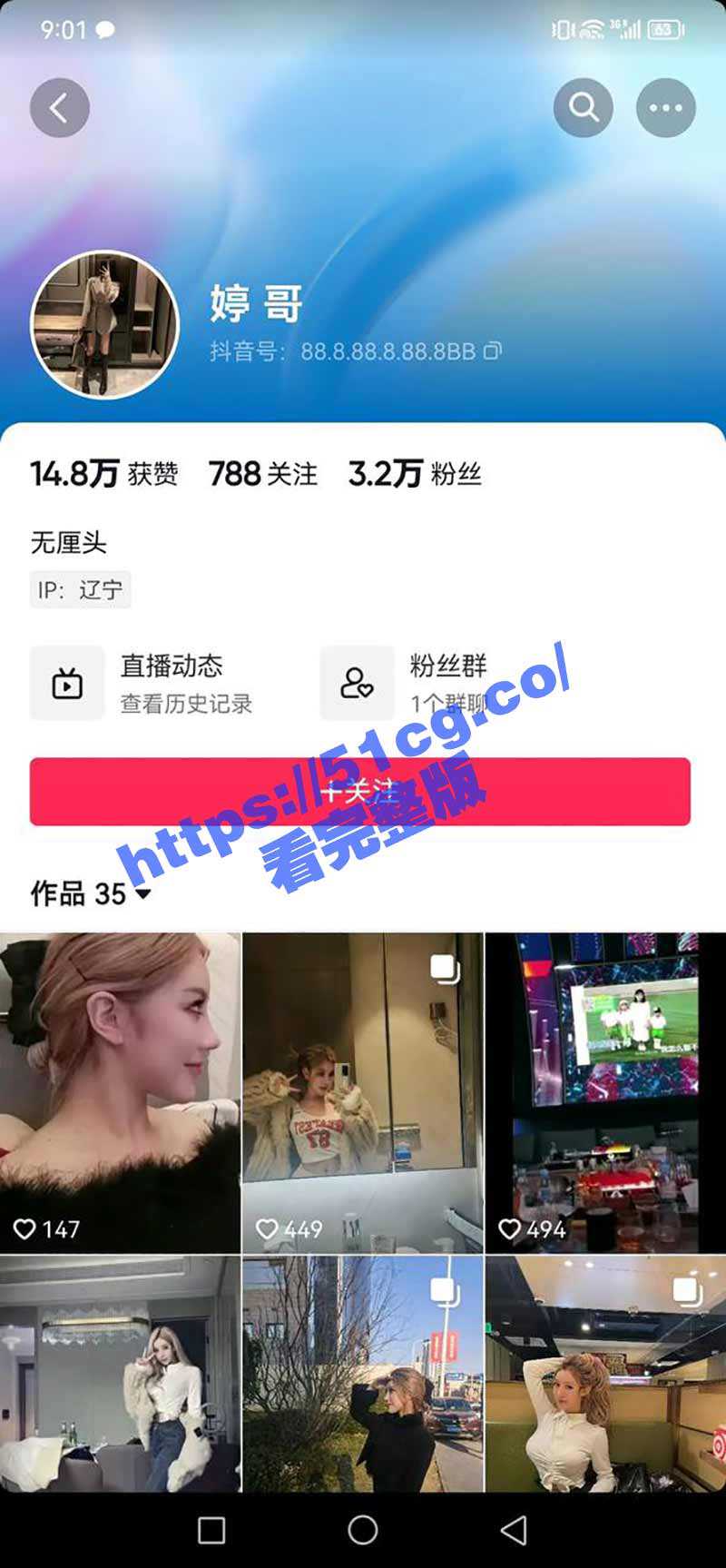
Task: Open the video with 147 likes
Action: click(x=120, y=1092)
